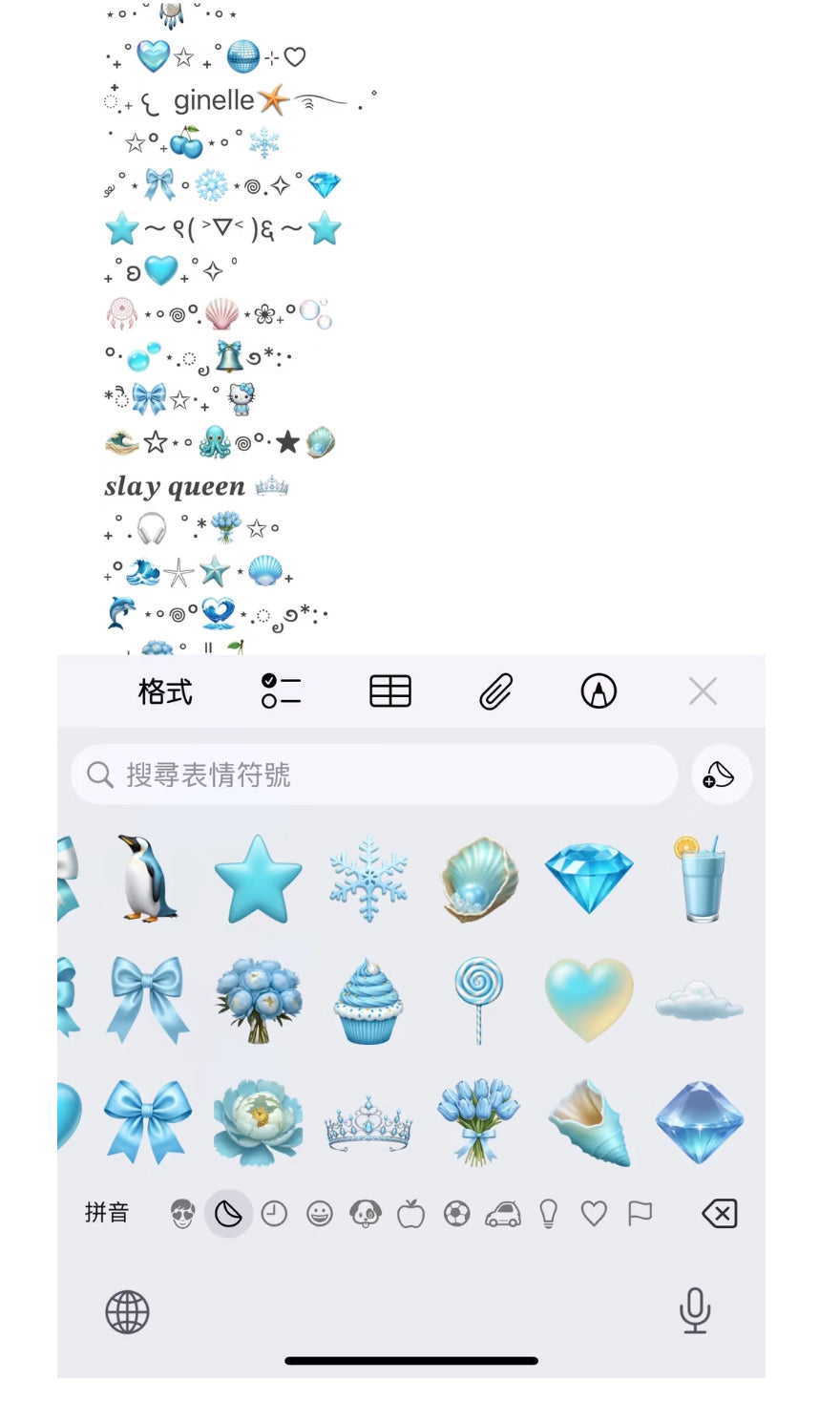Insert the blue diamond sticker
This screenshot has height=1402, width=840.
coord(589,878)
